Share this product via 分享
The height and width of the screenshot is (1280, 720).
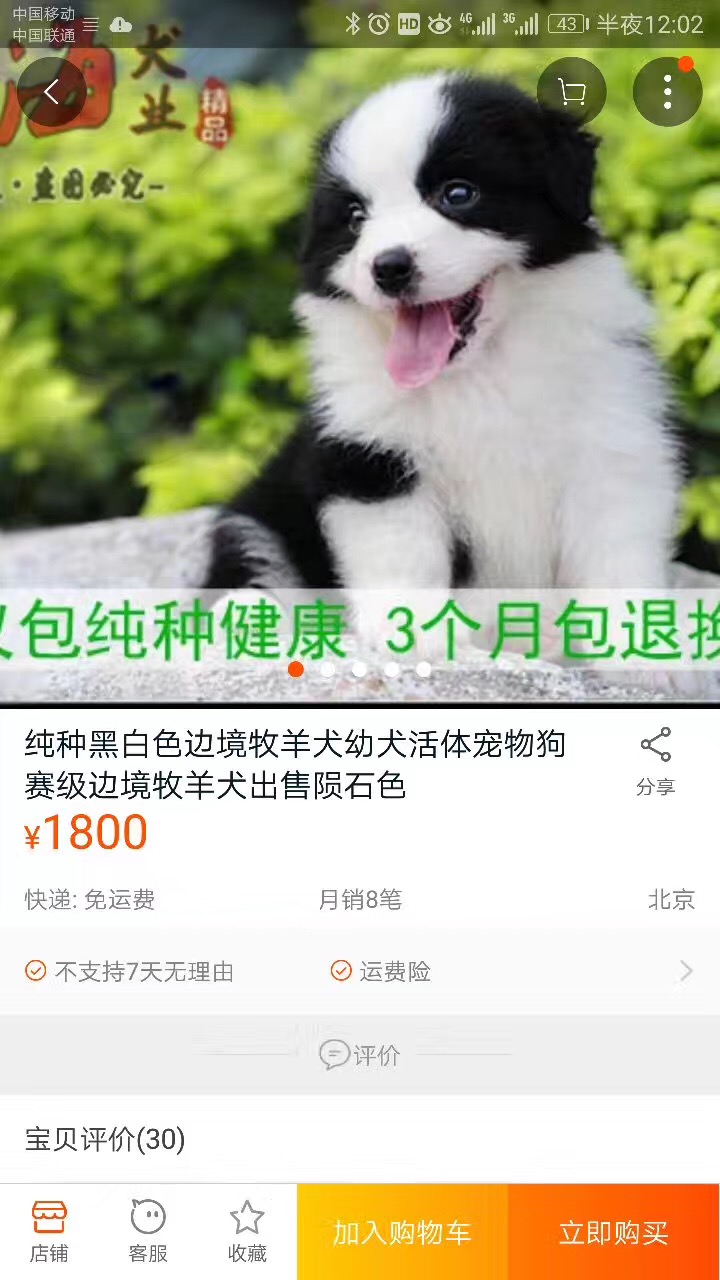655,762
